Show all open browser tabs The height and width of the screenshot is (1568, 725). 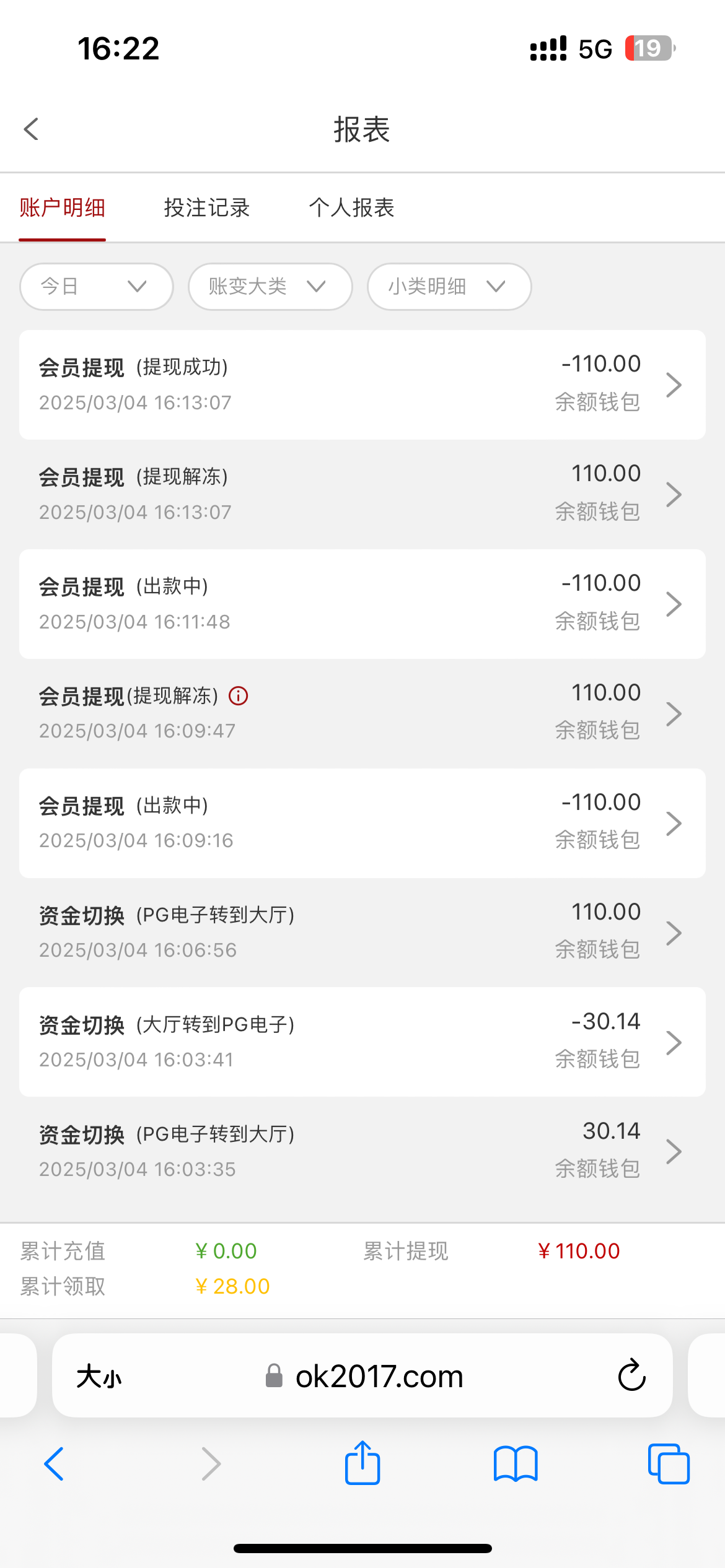668,1464
